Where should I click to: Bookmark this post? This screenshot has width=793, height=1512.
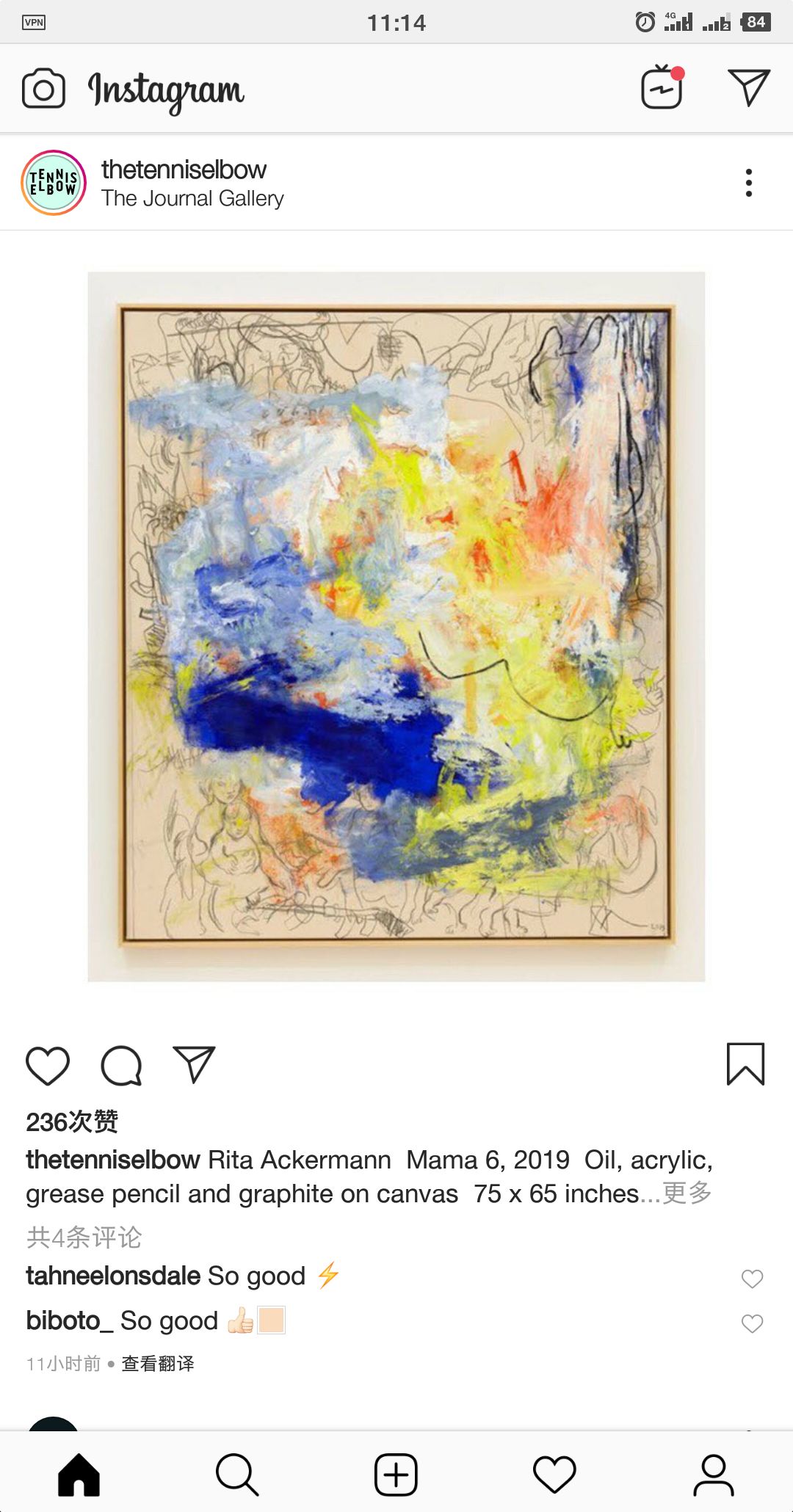(x=745, y=1064)
